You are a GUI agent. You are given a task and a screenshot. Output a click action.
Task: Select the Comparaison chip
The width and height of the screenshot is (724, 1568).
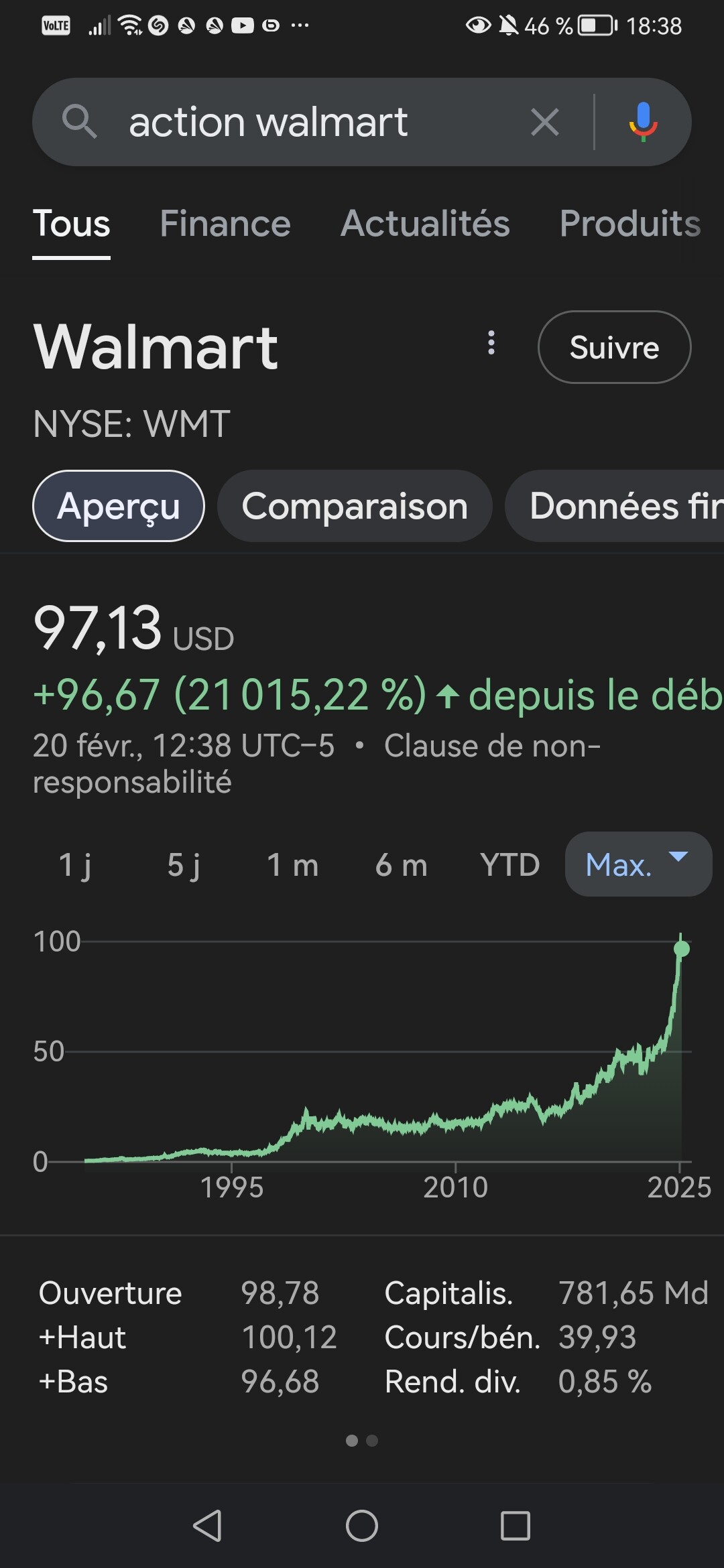point(355,506)
